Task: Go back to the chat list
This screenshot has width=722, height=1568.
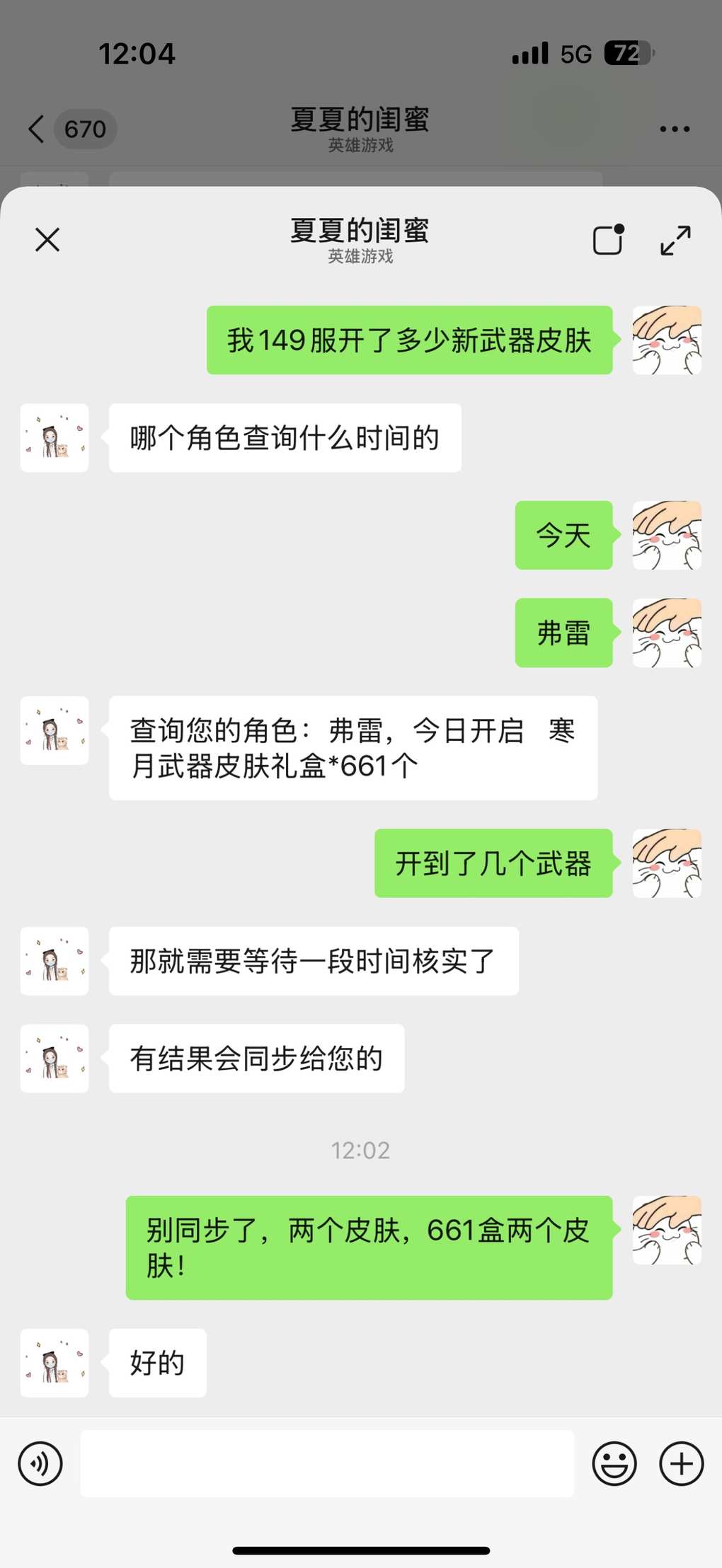Action: (x=37, y=129)
